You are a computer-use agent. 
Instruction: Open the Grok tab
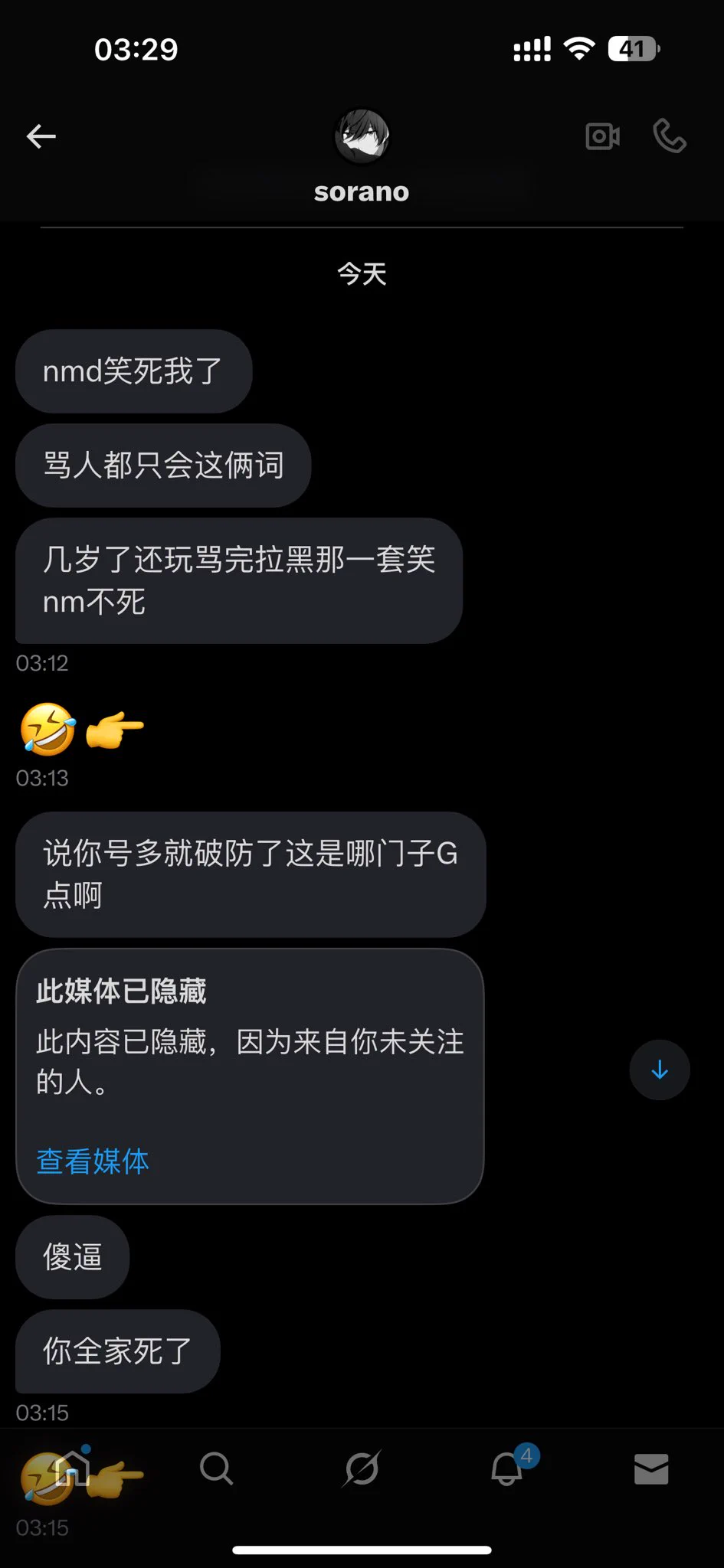[362, 1468]
